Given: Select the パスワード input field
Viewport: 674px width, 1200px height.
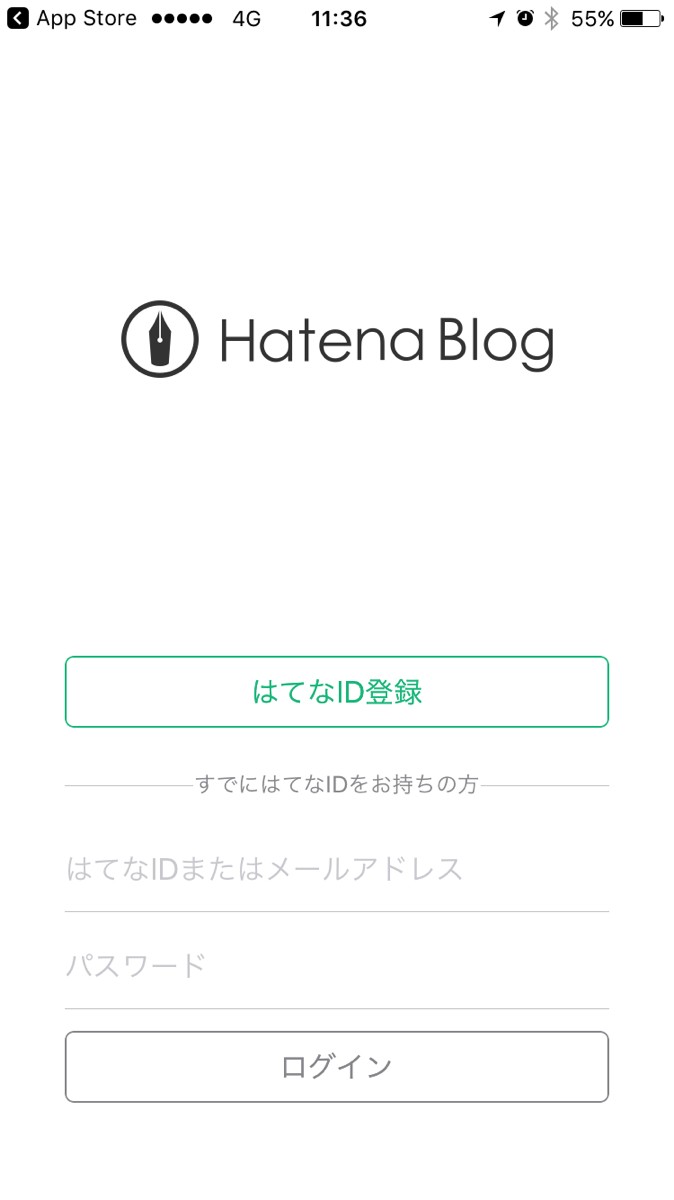Looking at the screenshot, I should [337, 965].
